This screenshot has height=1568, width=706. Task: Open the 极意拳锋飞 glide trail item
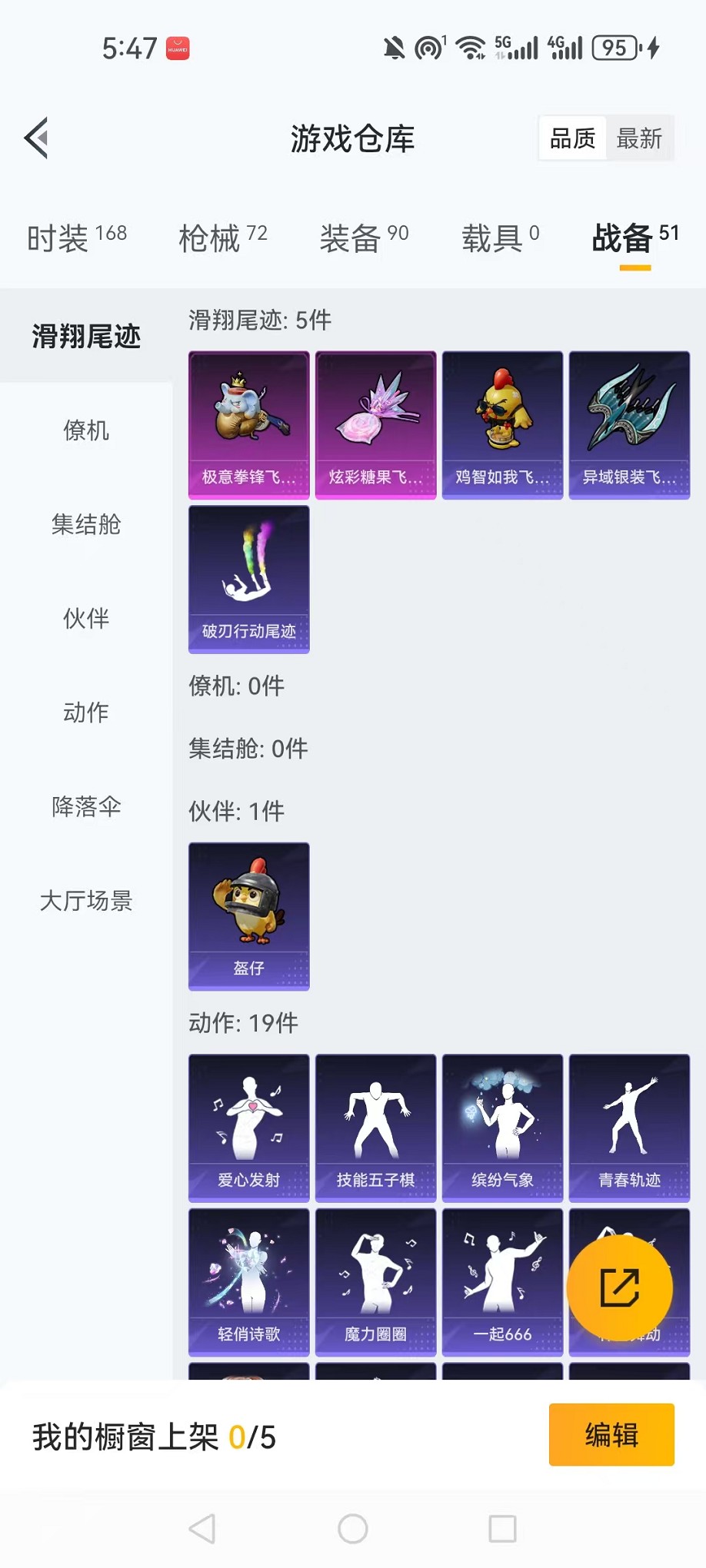249,425
